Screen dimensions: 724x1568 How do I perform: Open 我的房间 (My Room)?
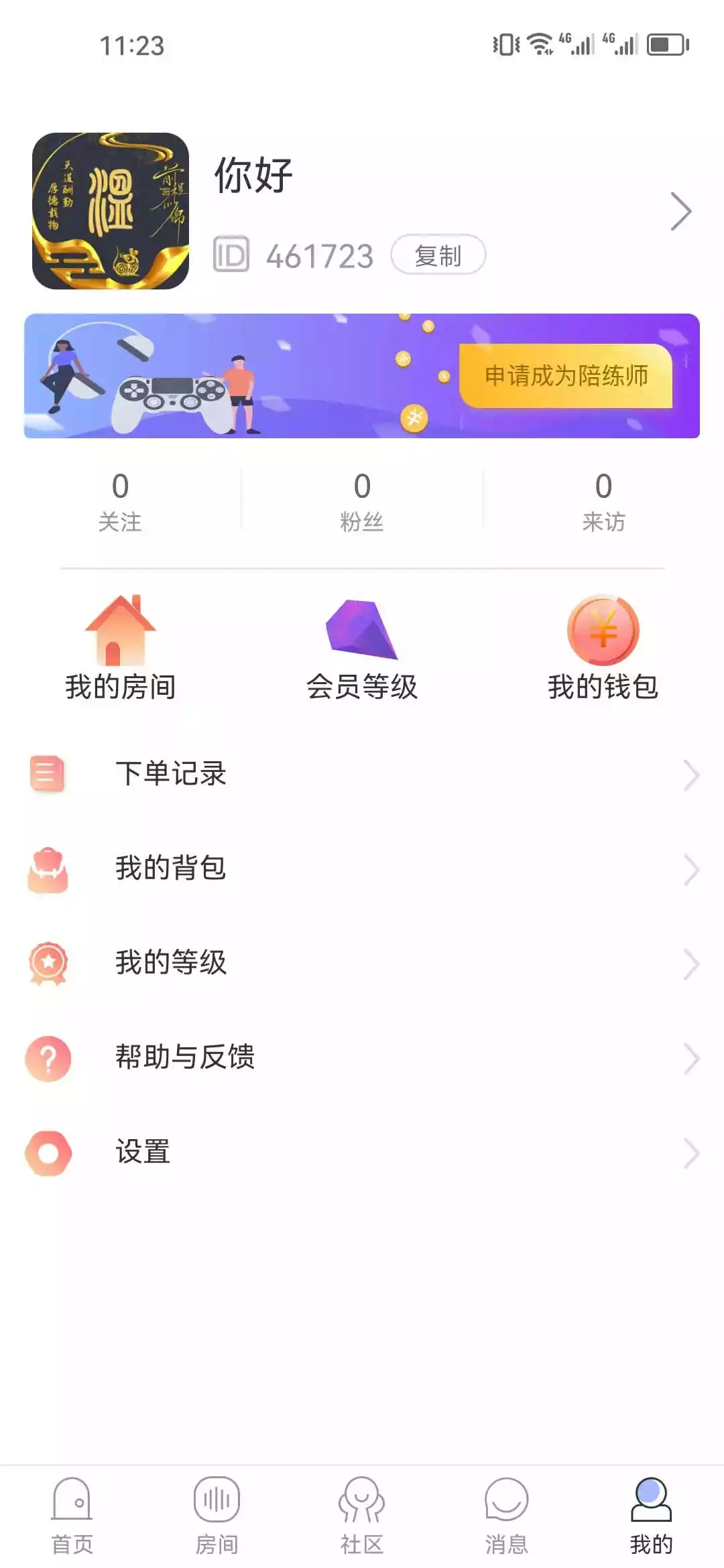[121, 643]
